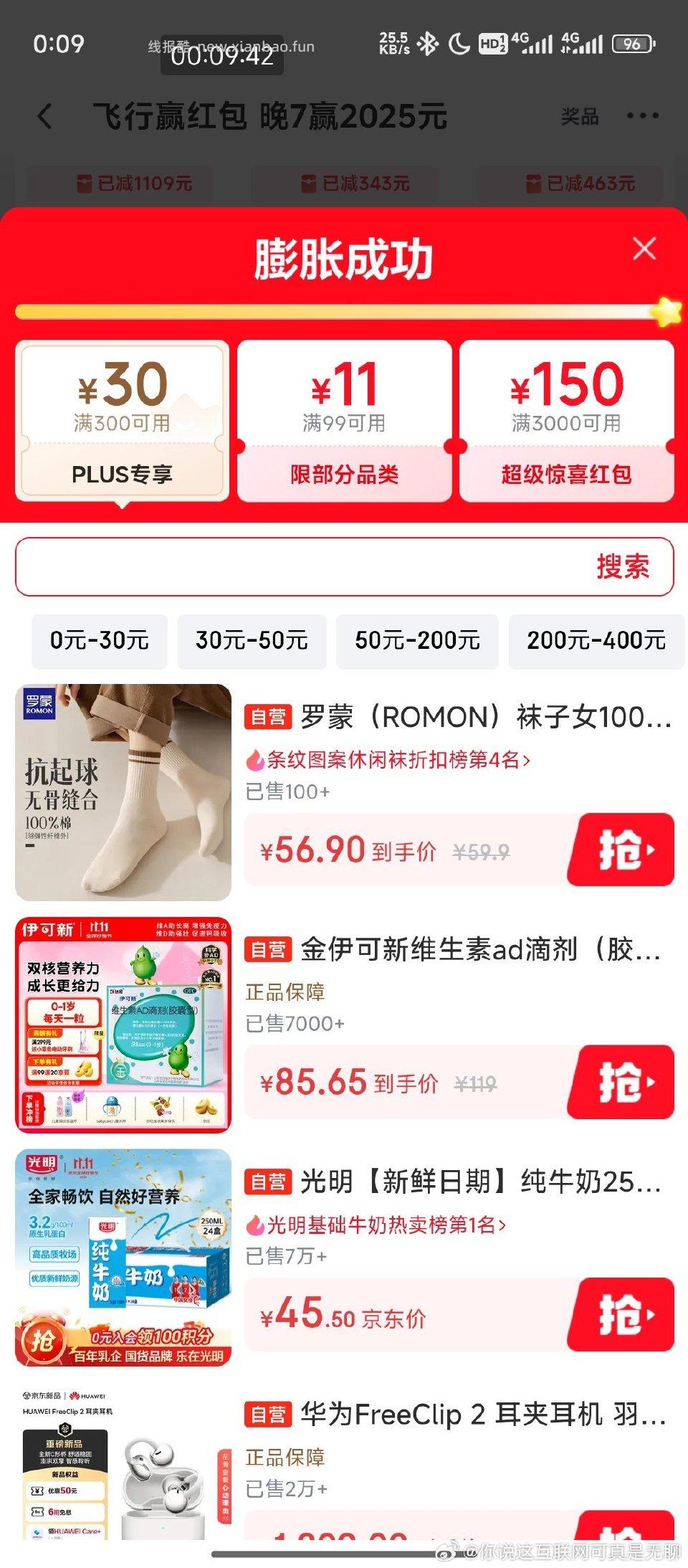Screen dimensions: 688x1568
Task: Close the 膨胀成功 popup
Action: point(644,250)
